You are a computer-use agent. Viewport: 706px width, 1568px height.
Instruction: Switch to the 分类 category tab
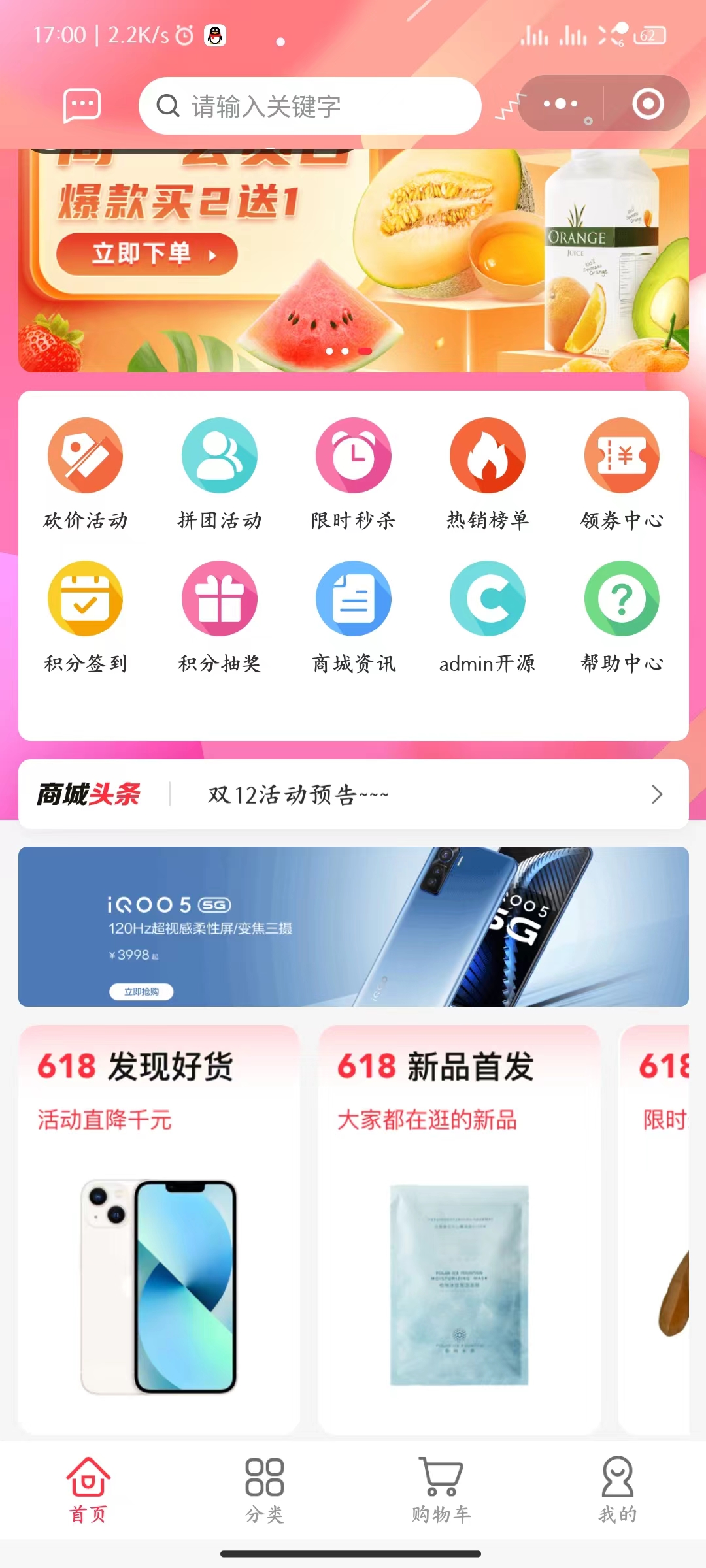click(263, 1491)
